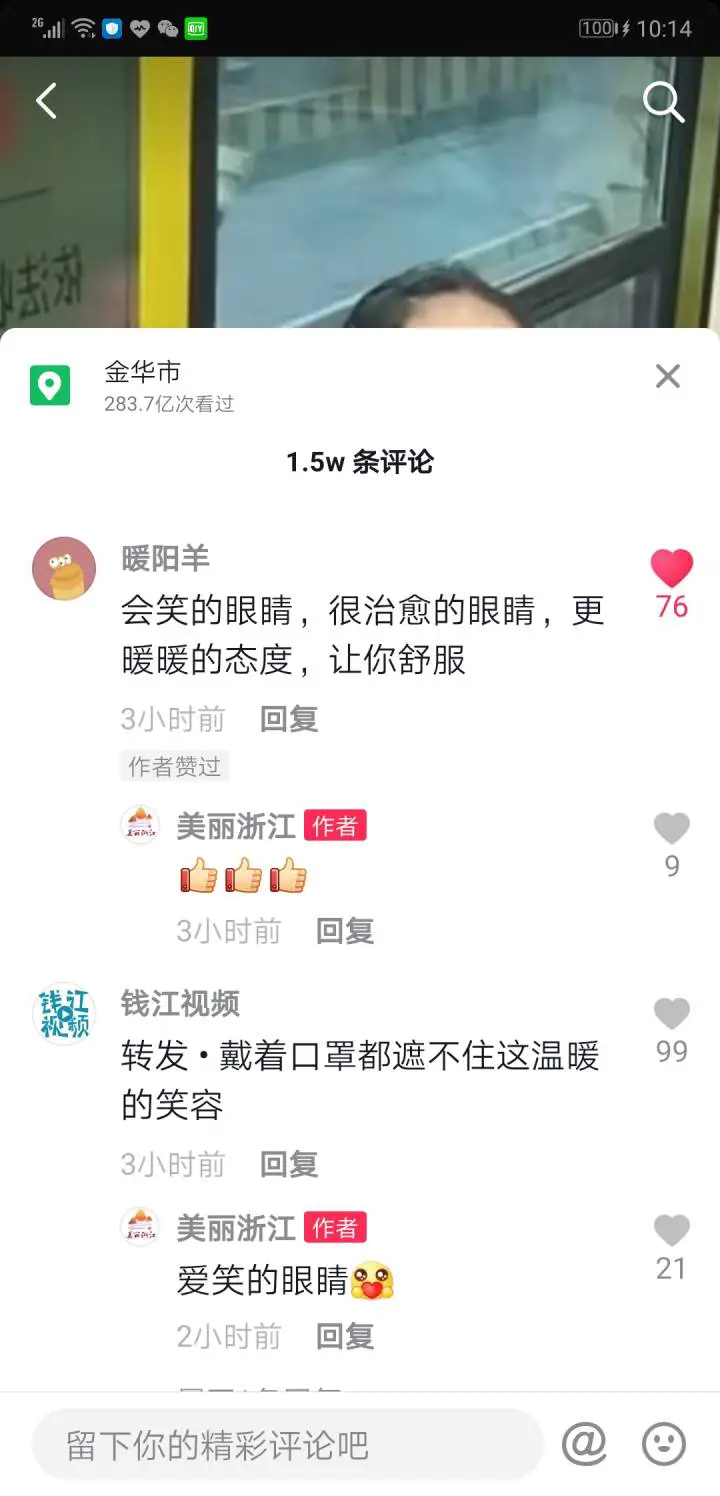Open search from the magnifier icon
The image size is (720, 1496).
pyautogui.click(x=663, y=101)
